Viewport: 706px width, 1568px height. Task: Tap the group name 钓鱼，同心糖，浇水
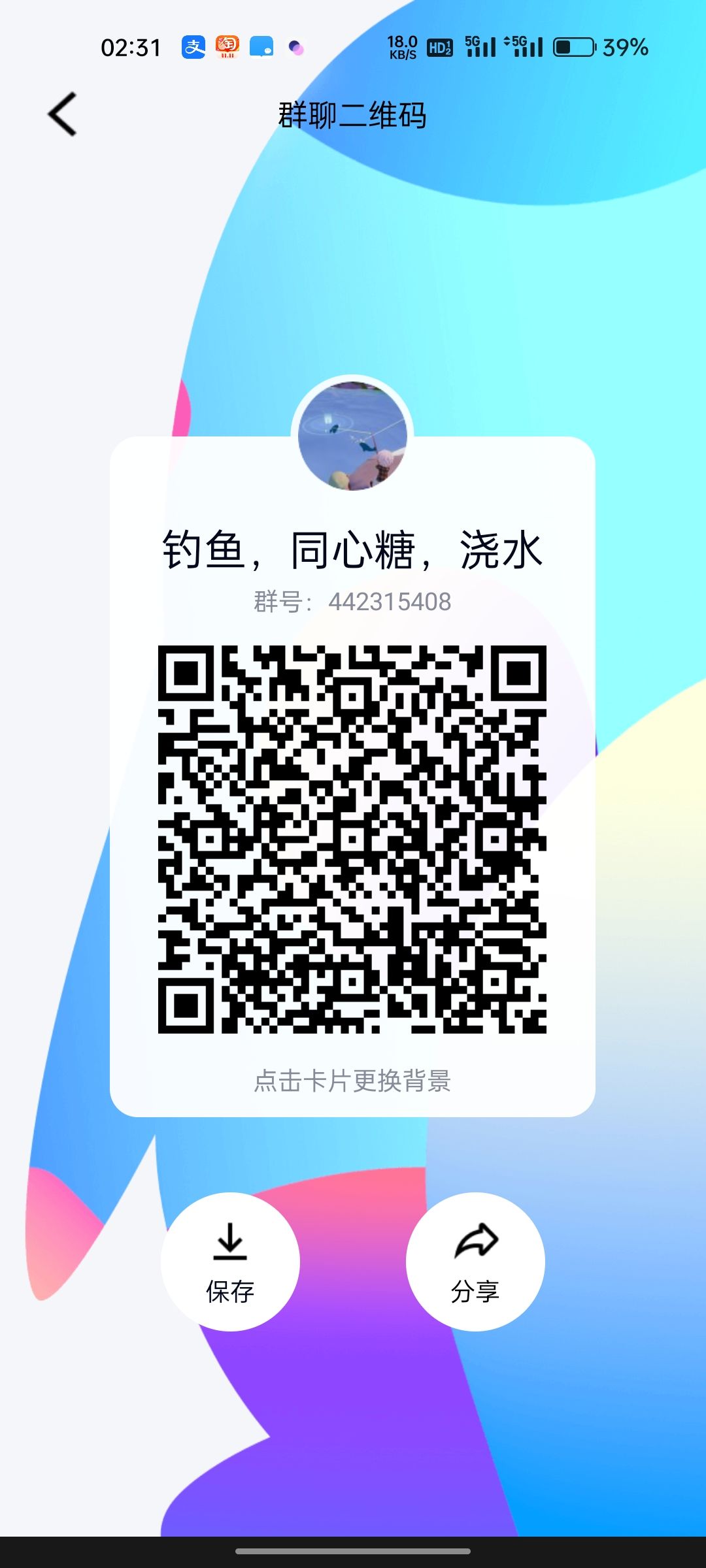tap(353, 550)
